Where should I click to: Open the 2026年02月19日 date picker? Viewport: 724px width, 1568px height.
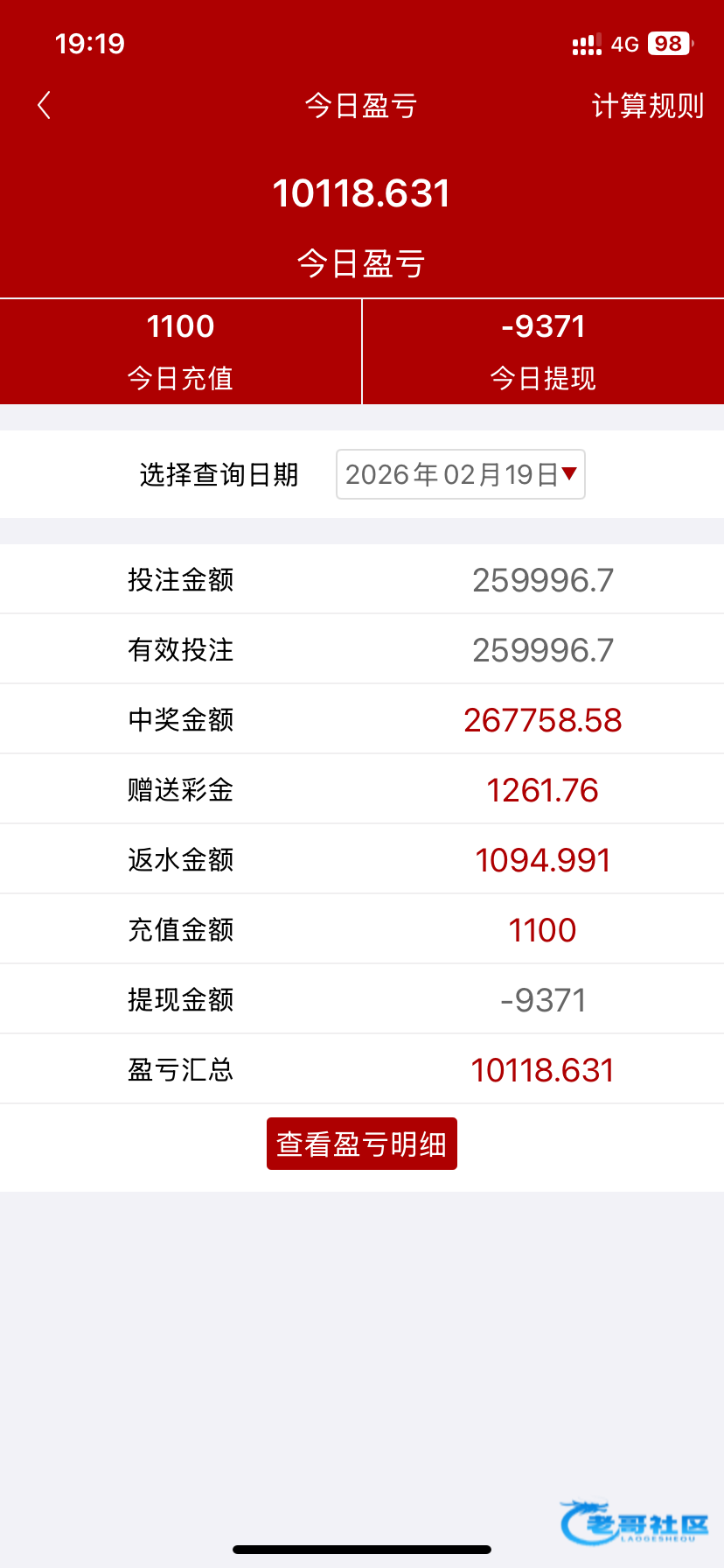(461, 474)
